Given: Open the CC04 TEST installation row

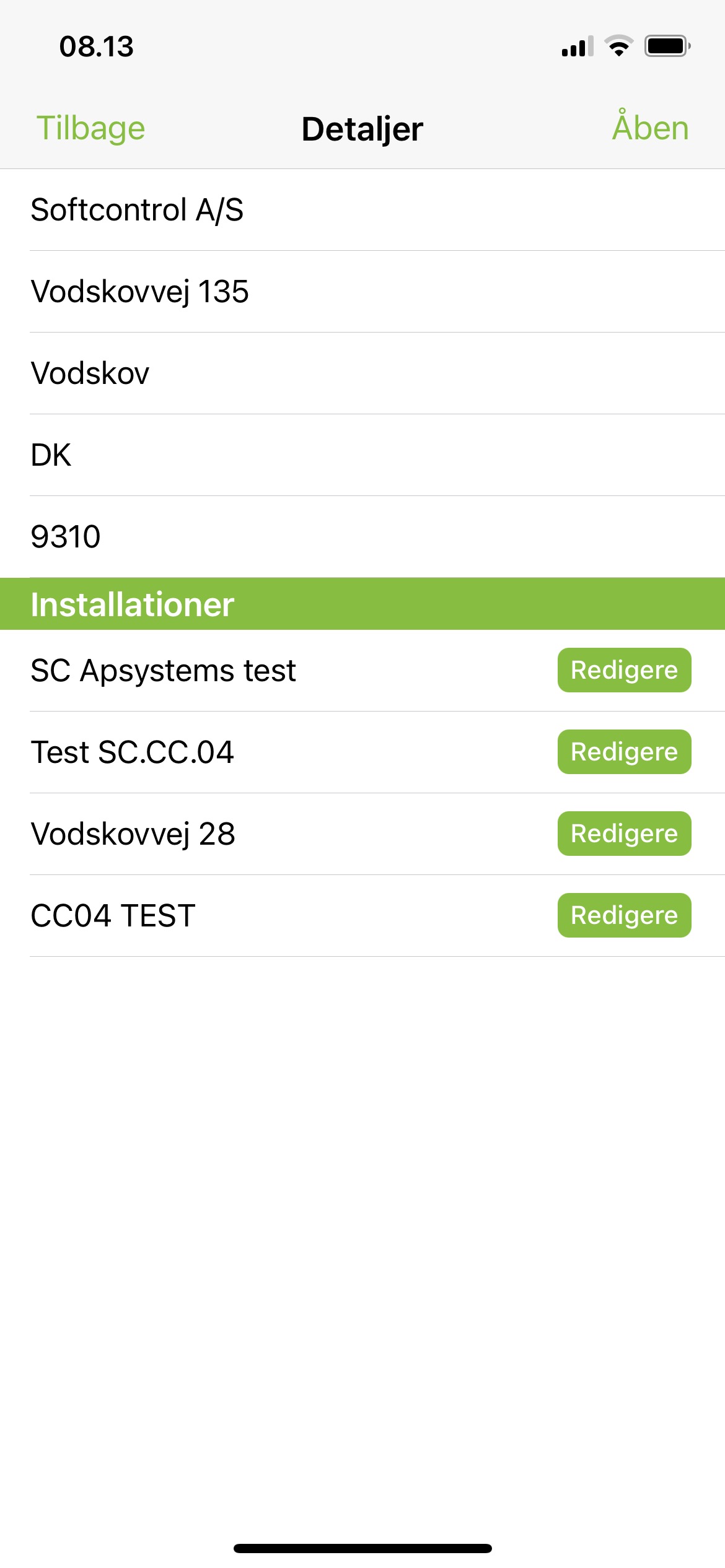Looking at the screenshot, I should tap(113, 915).
